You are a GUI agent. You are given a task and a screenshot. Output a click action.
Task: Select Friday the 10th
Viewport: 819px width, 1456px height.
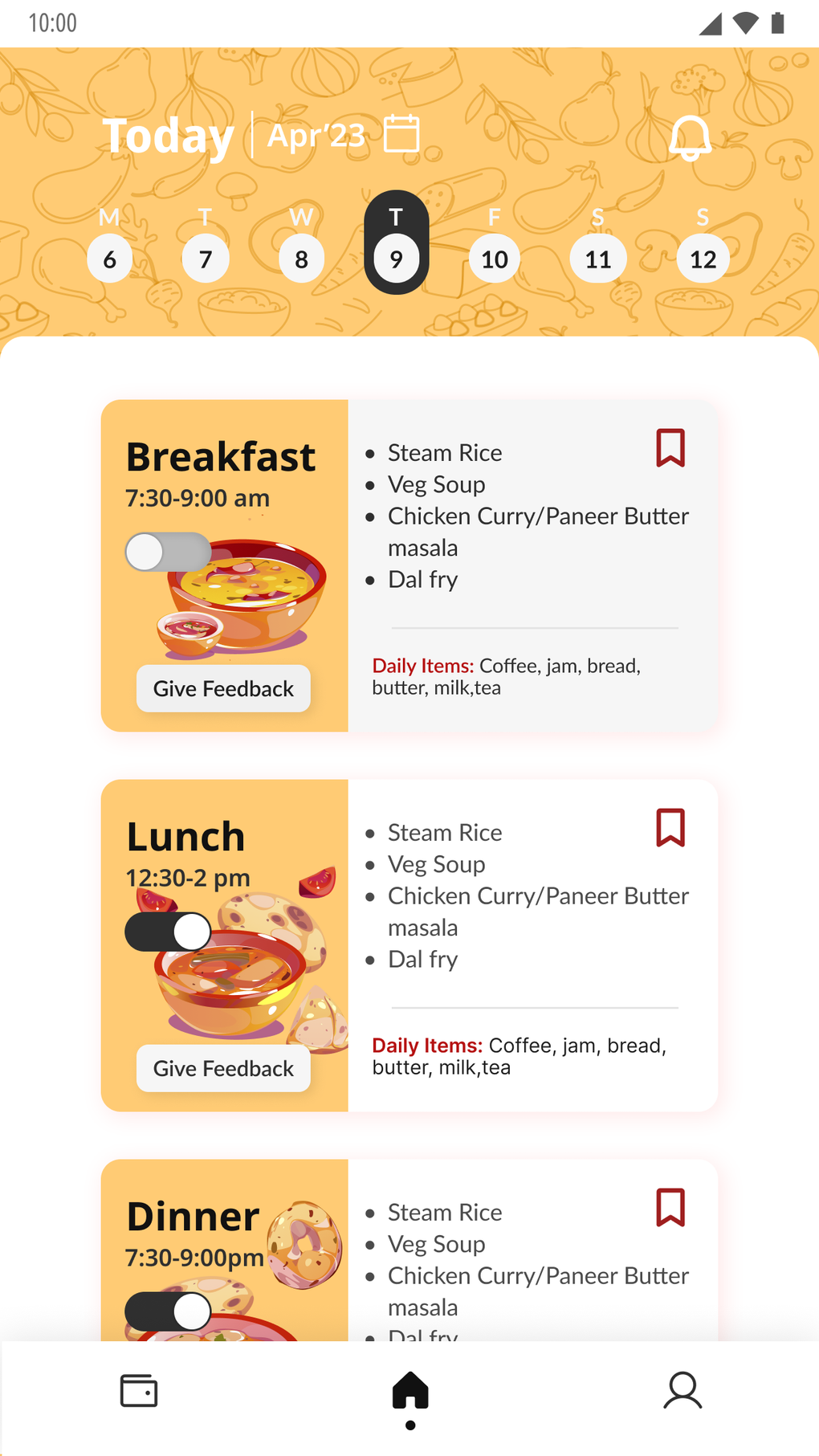click(x=495, y=259)
